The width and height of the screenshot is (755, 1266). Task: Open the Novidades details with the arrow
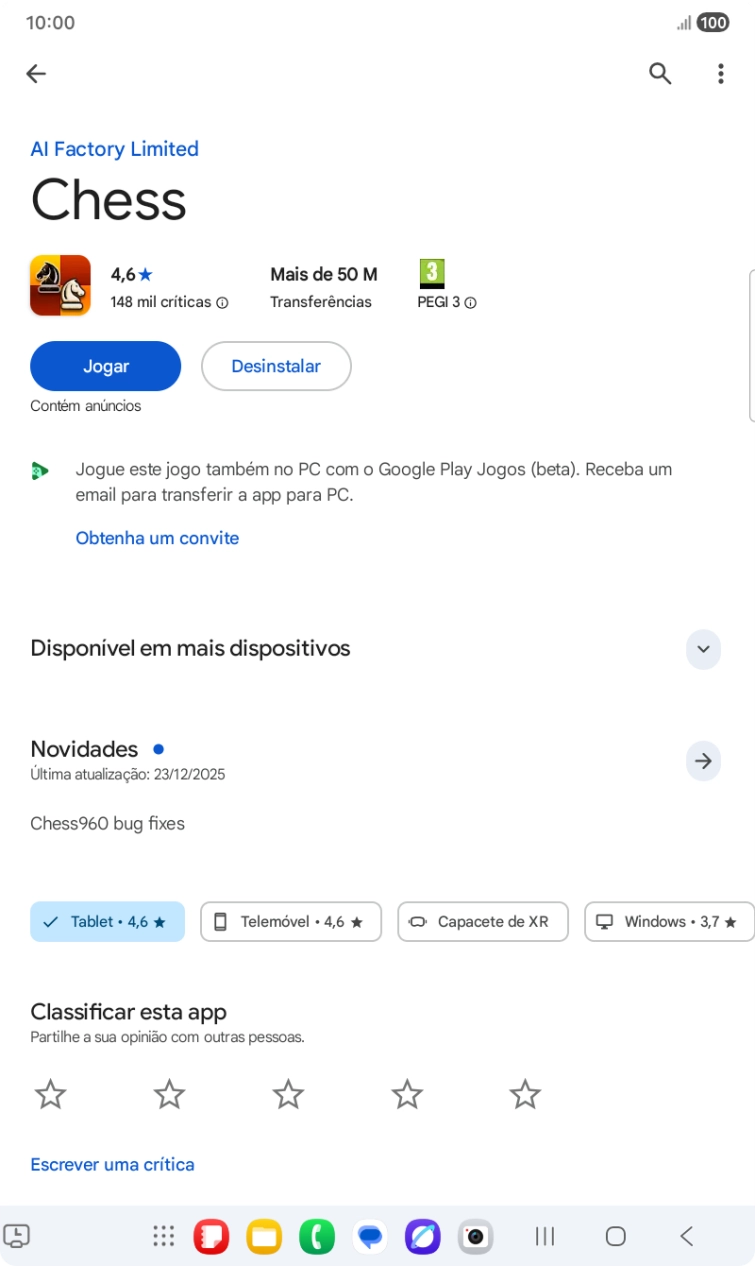[703, 761]
